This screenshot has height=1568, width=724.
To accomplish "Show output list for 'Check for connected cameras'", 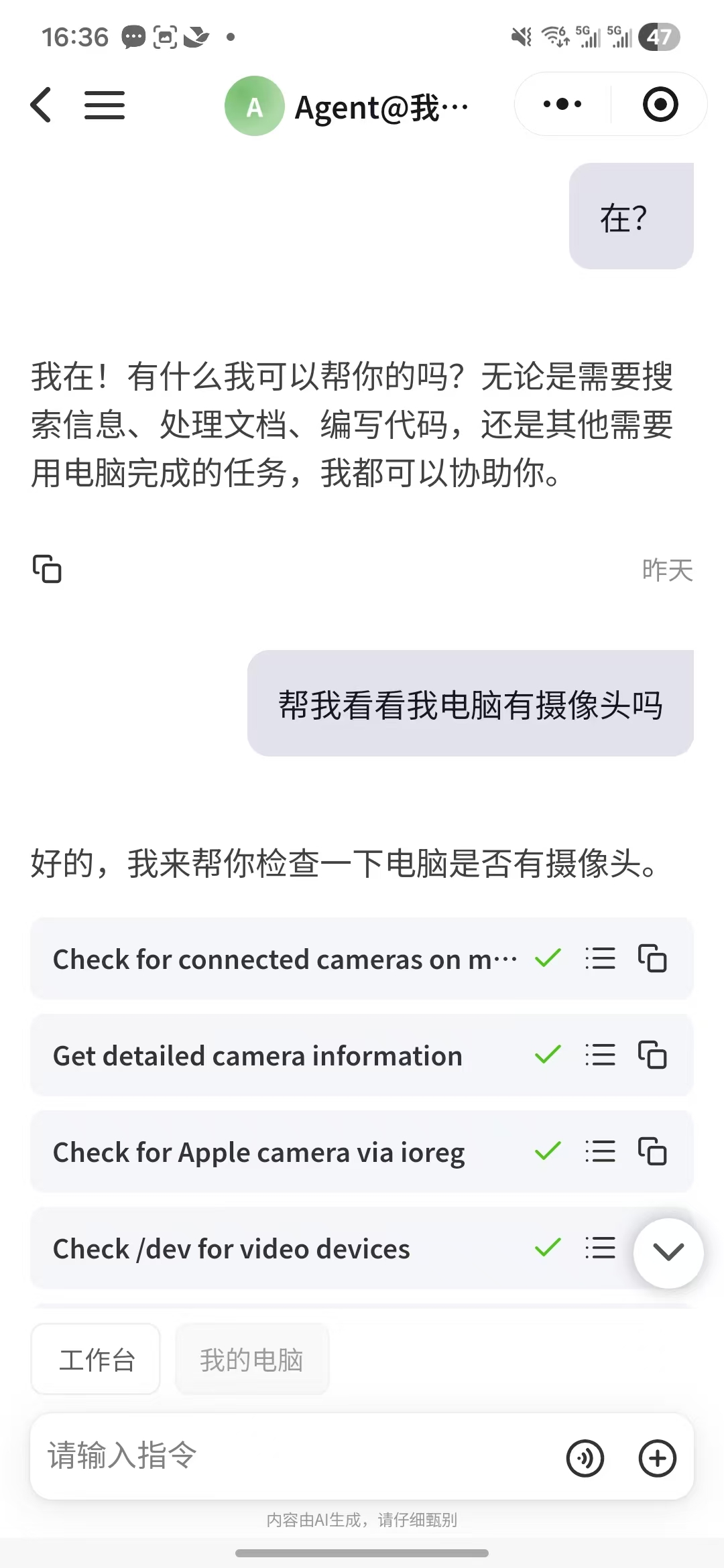I will click(600, 959).
